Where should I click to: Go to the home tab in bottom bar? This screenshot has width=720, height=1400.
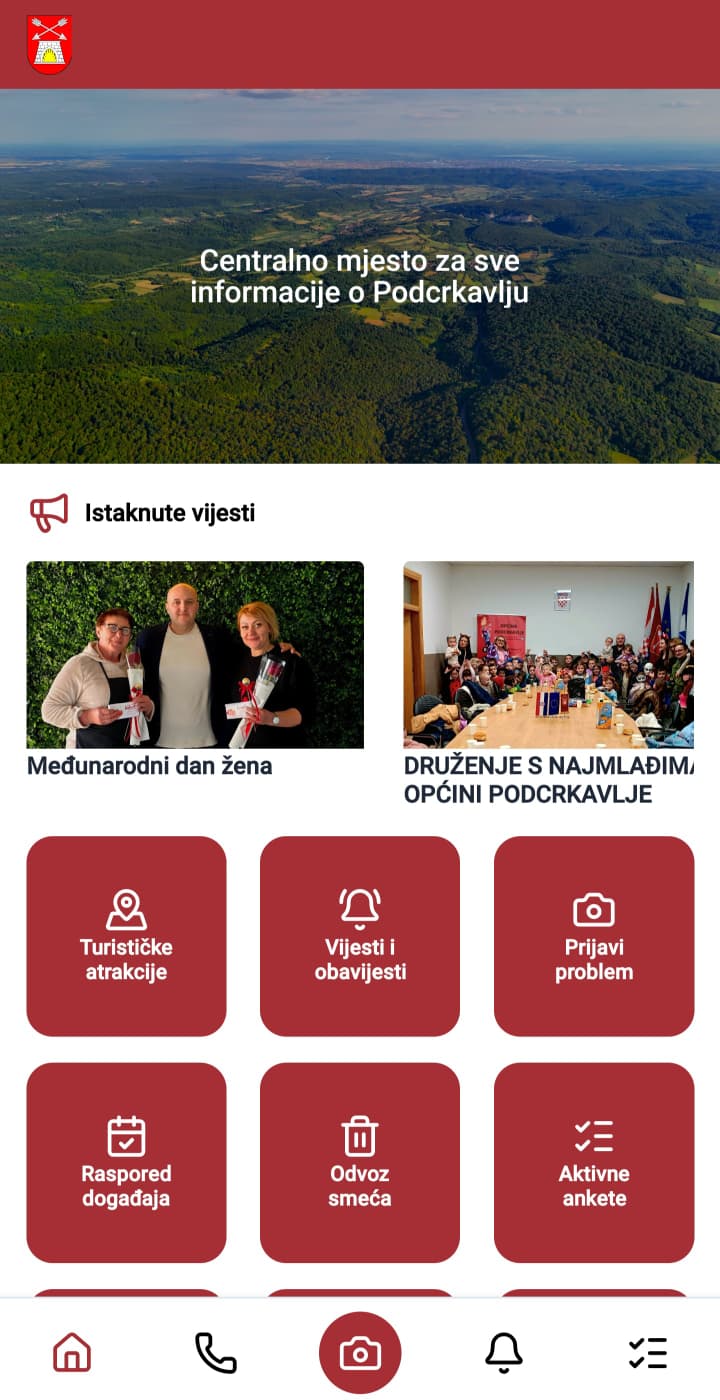[72, 1353]
